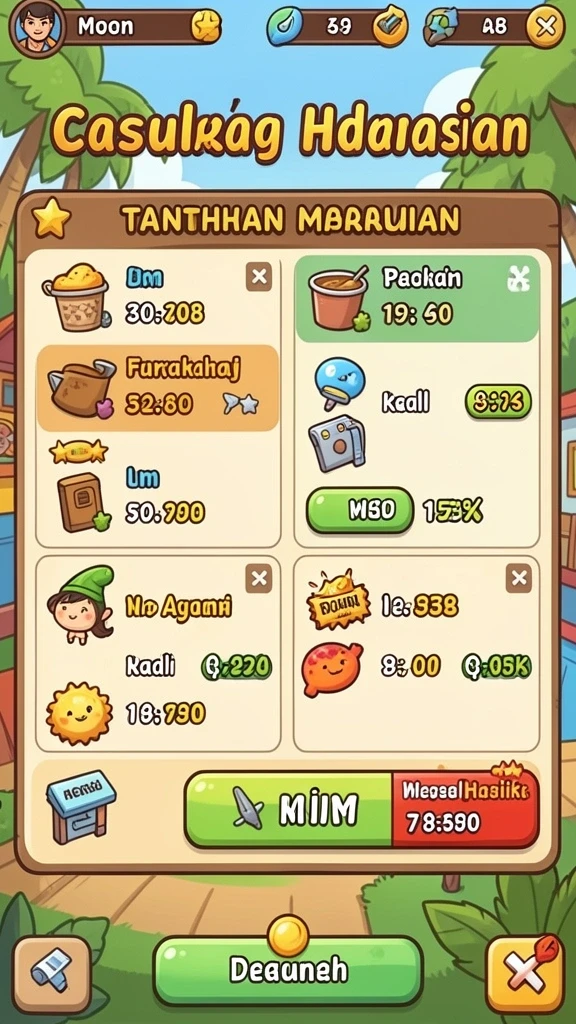Viewport: 576px width, 1024px height.
Task: Close the card showing 18:938
Action: point(519,578)
